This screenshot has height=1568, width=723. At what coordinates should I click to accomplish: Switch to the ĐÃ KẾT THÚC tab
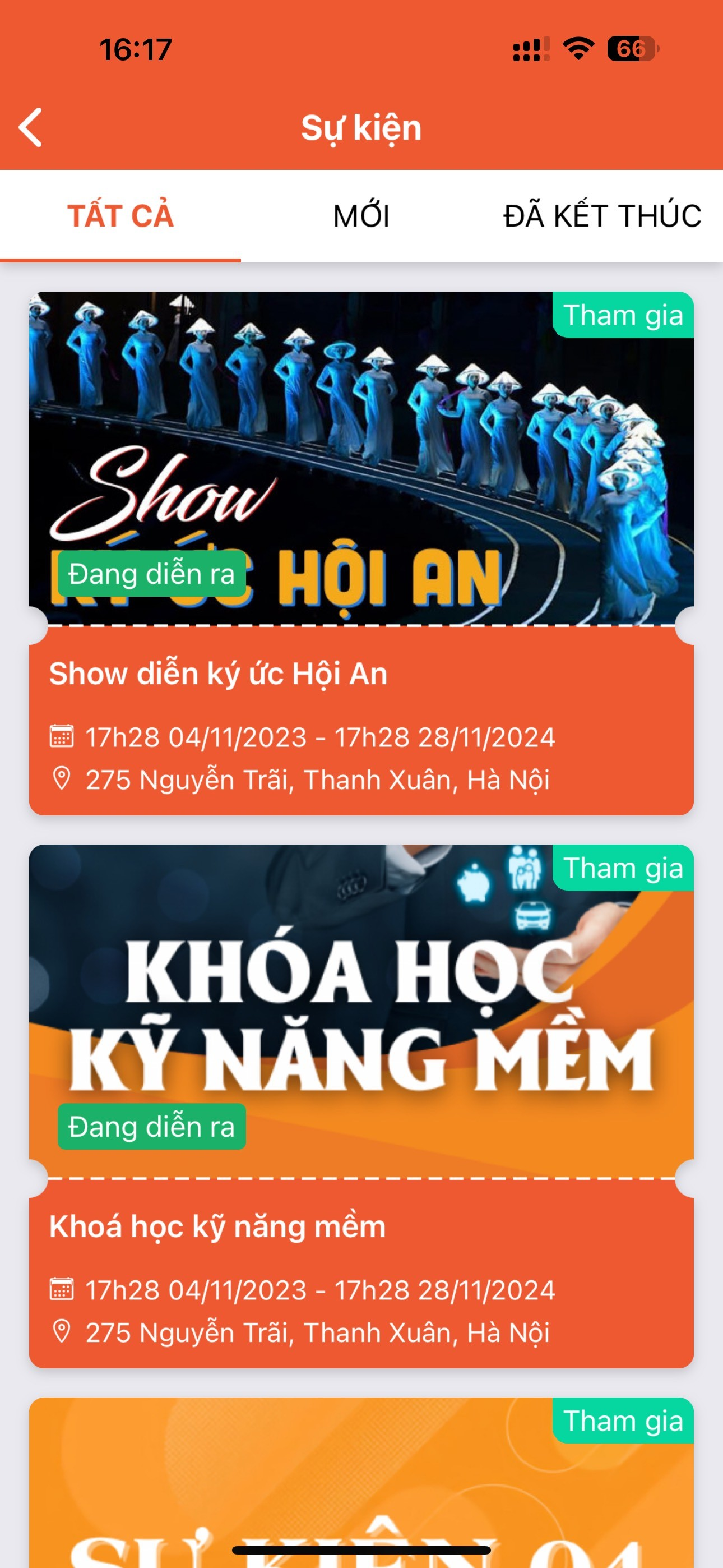pos(602,216)
